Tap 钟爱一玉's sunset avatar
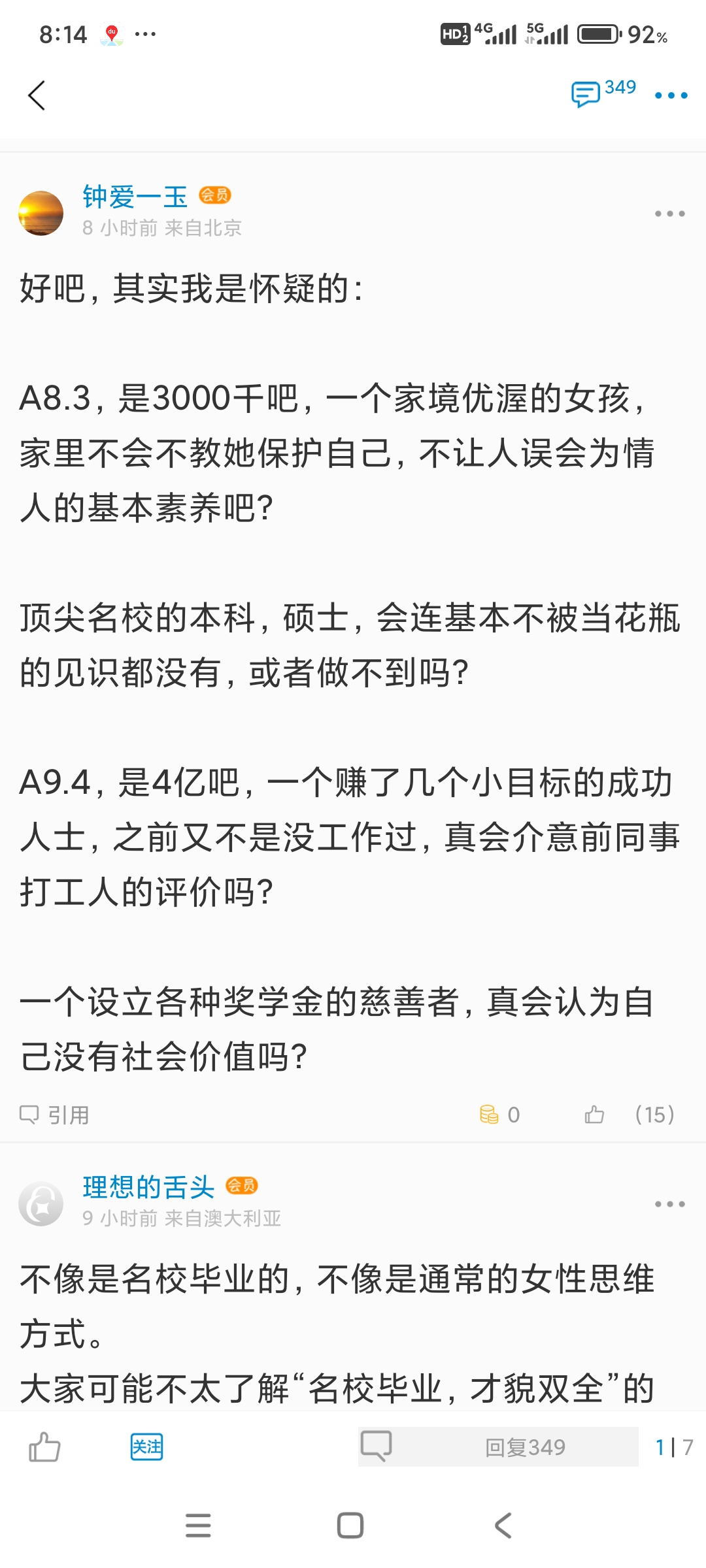 (x=41, y=213)
